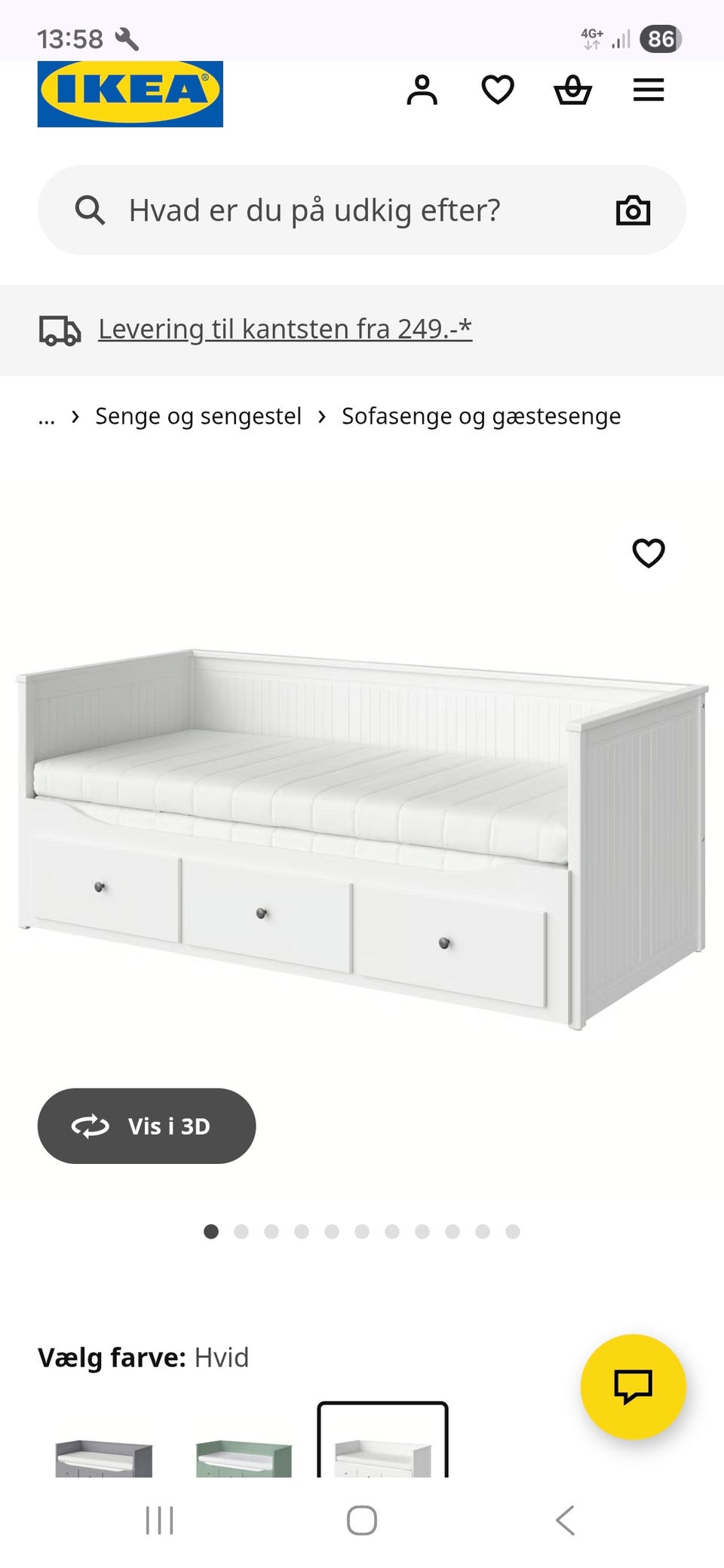Go to "Sofasenge og gæstesenge" breadcrumb

click(x=481, y=416)
